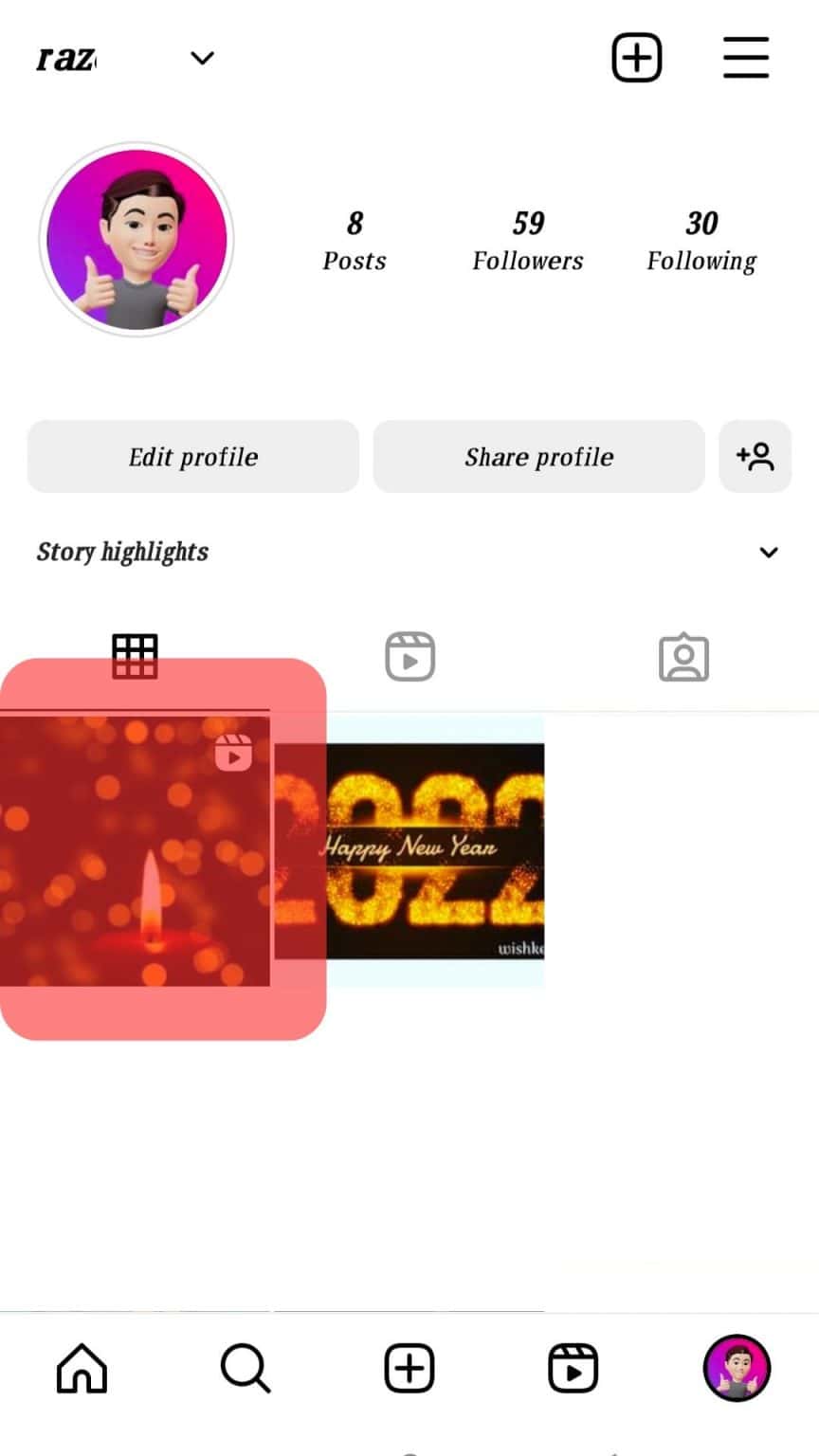Screen dimensions: 819x1456
Task: Open the 30 Following list
Action: pyautogui.click(x=701, y=240)
